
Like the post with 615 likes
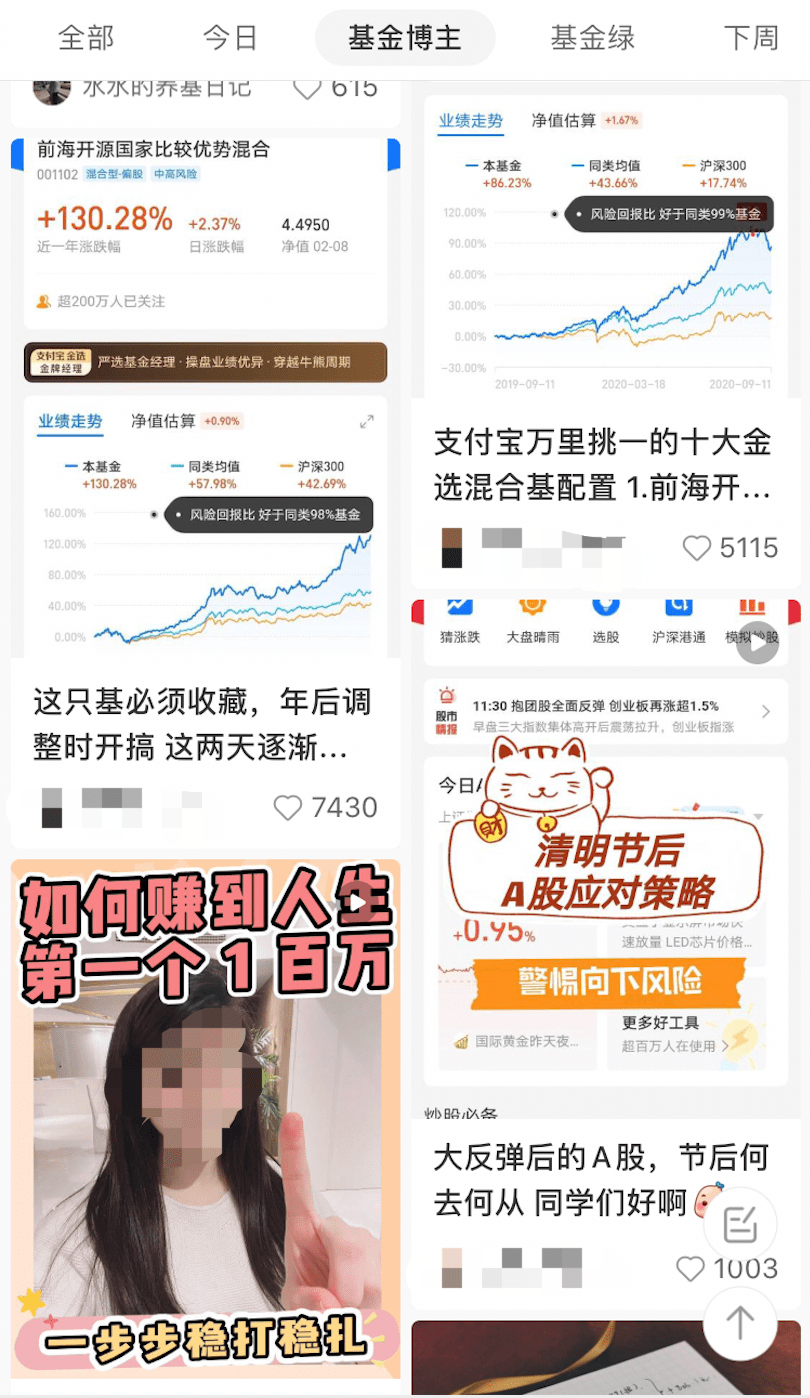(x=307, y=89)
